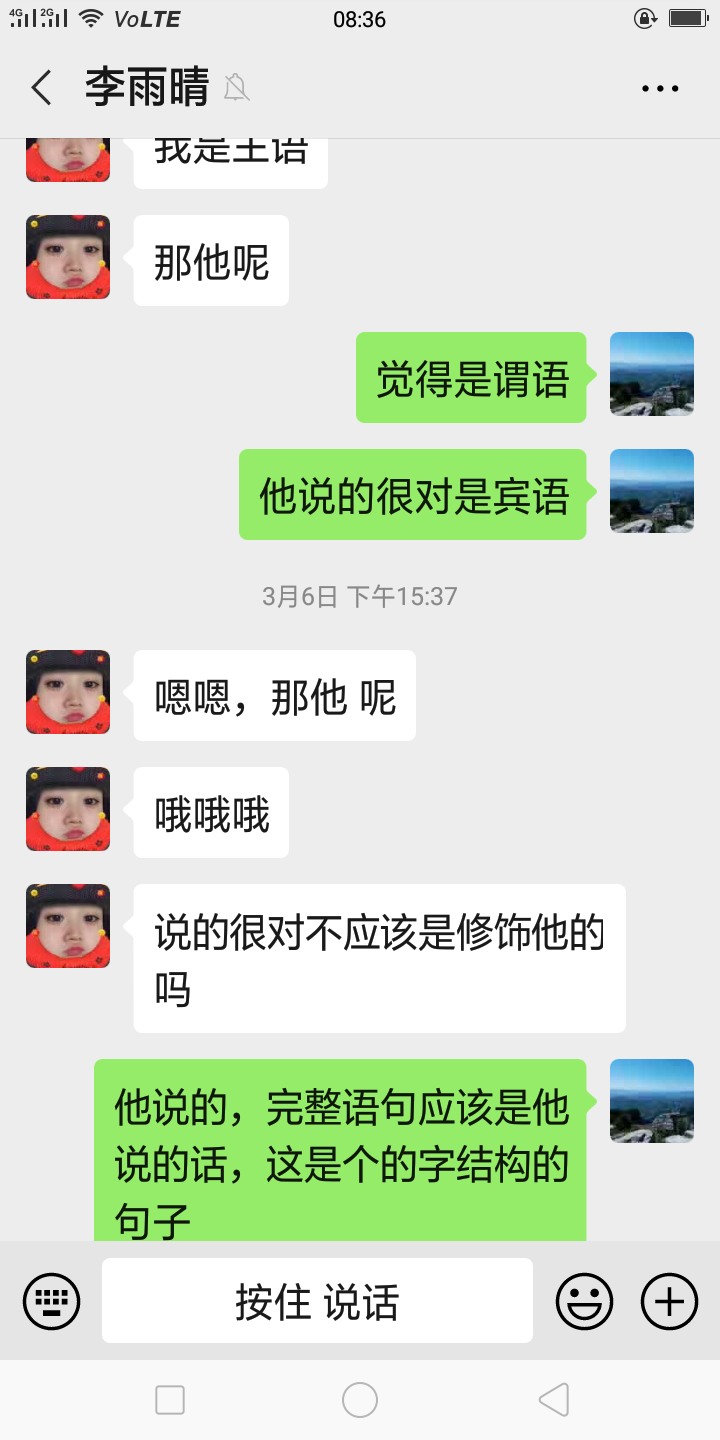Switch to keyboard input
720x1440 pixels.
pyautogui.click(x=51, y=1301)
